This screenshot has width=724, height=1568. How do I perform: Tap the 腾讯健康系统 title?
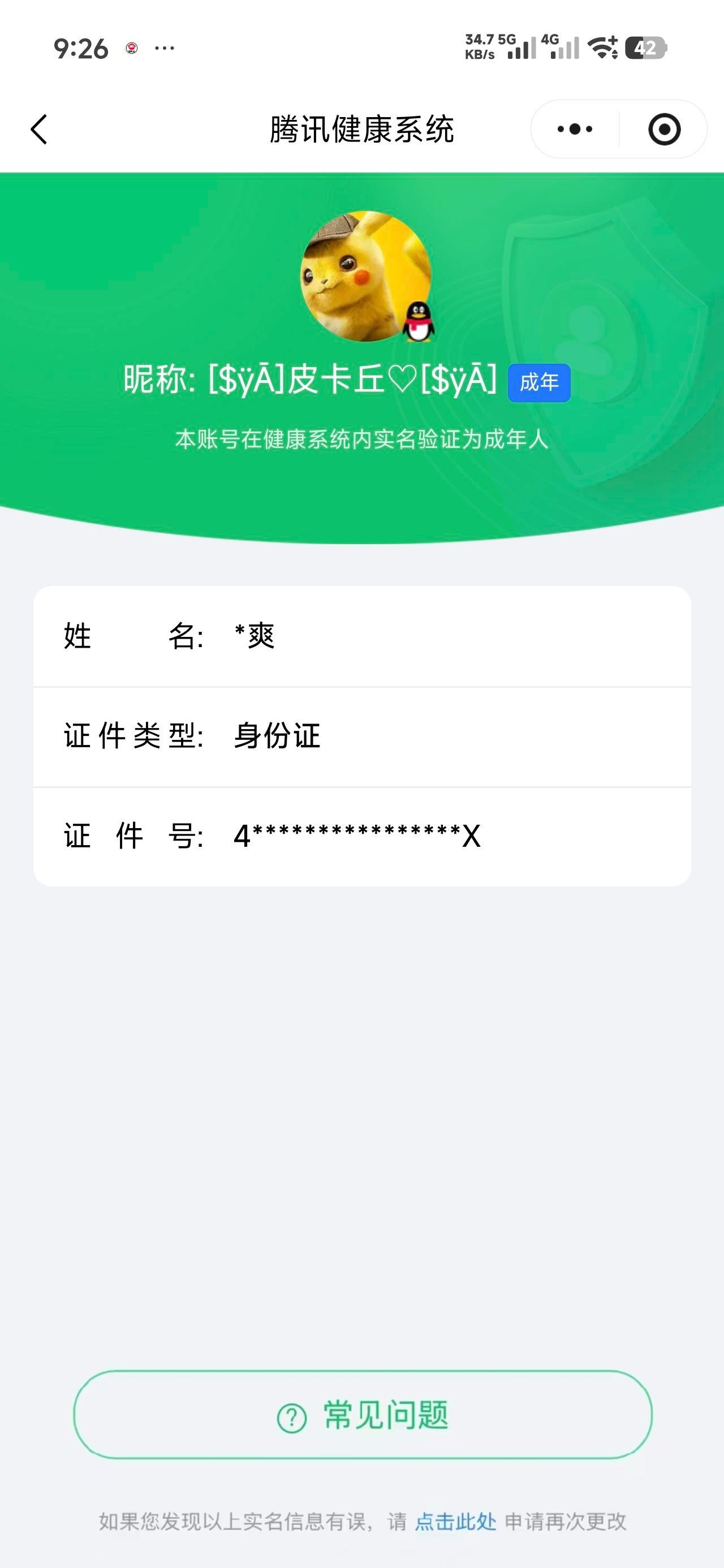(361, 128)
